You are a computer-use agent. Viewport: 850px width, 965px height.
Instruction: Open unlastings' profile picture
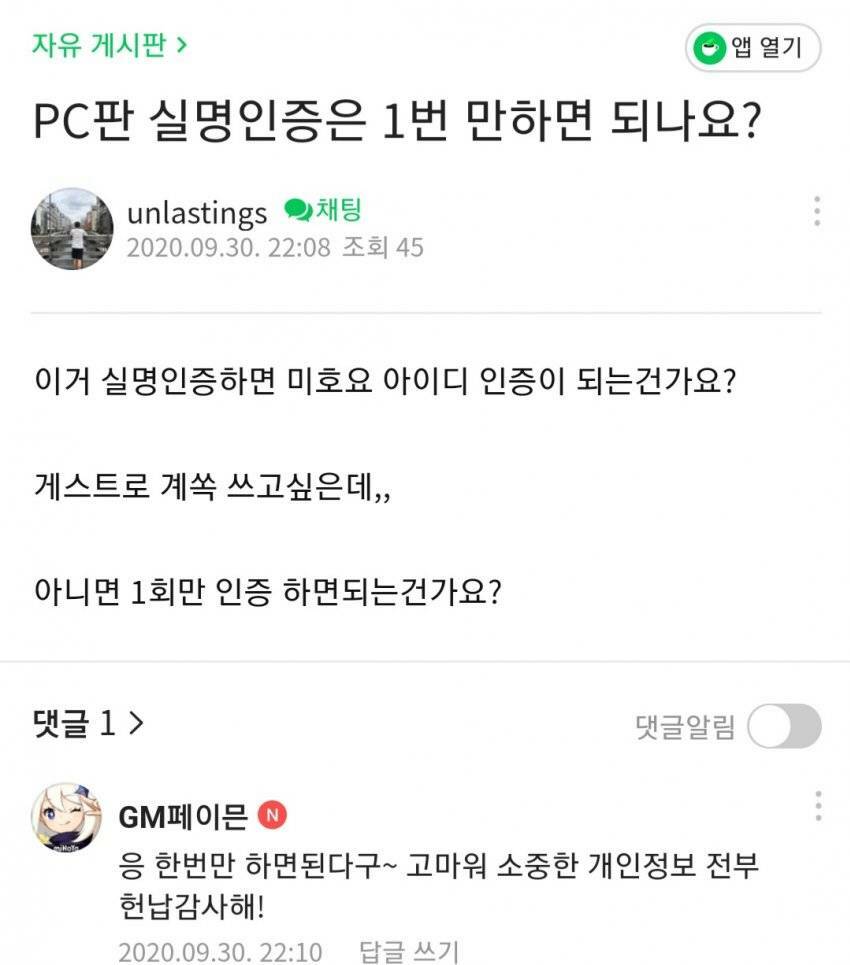[x=72, y=229]
